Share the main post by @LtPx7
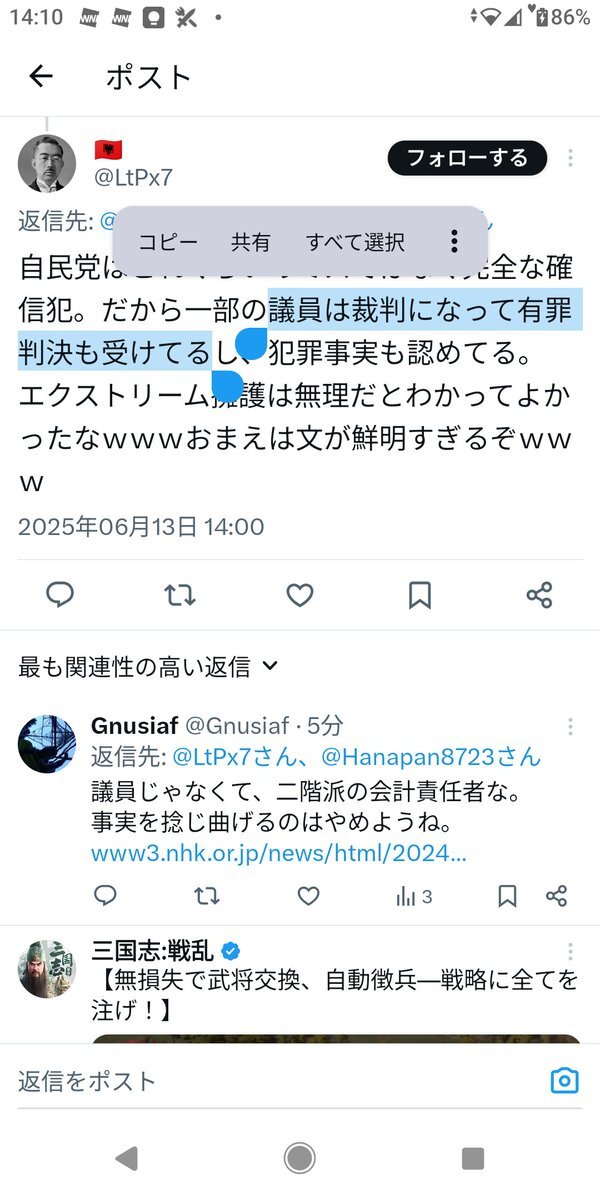 pos(539,595)
